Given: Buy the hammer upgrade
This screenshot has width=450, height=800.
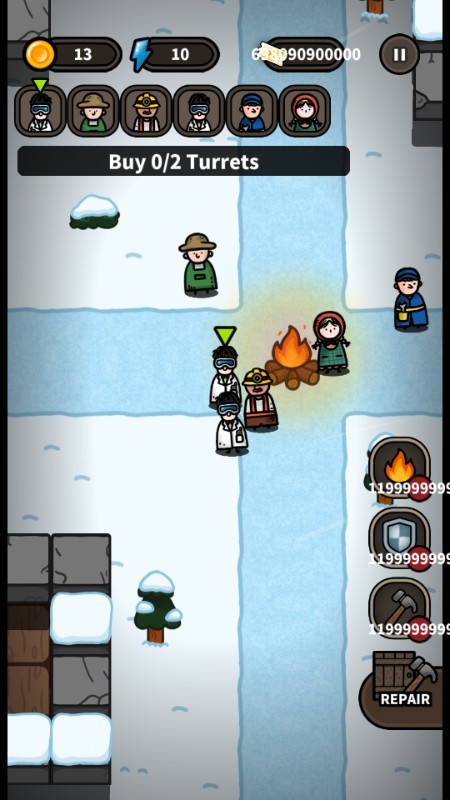Looking at the screenshot, I should tap(399, 608).
